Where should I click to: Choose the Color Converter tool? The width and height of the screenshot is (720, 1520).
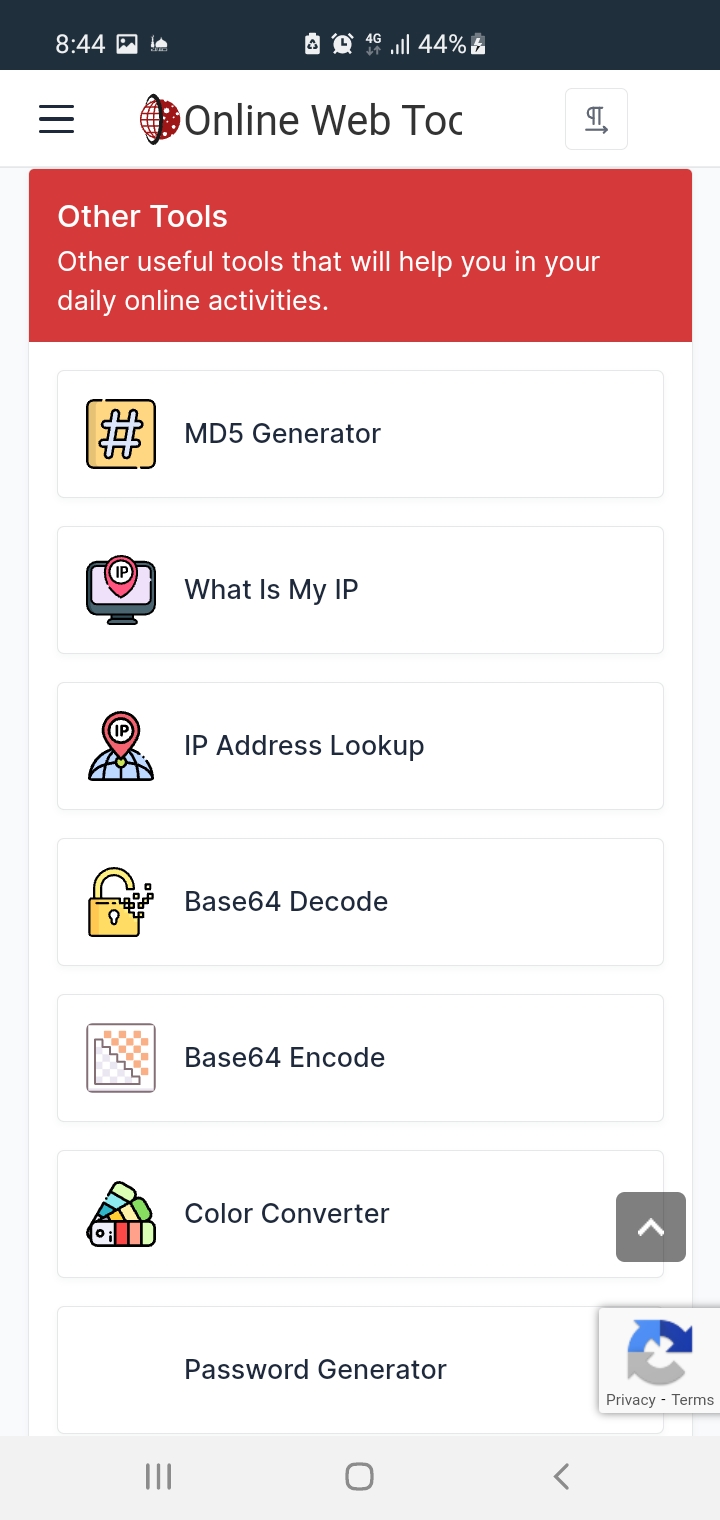point(340,1214)
